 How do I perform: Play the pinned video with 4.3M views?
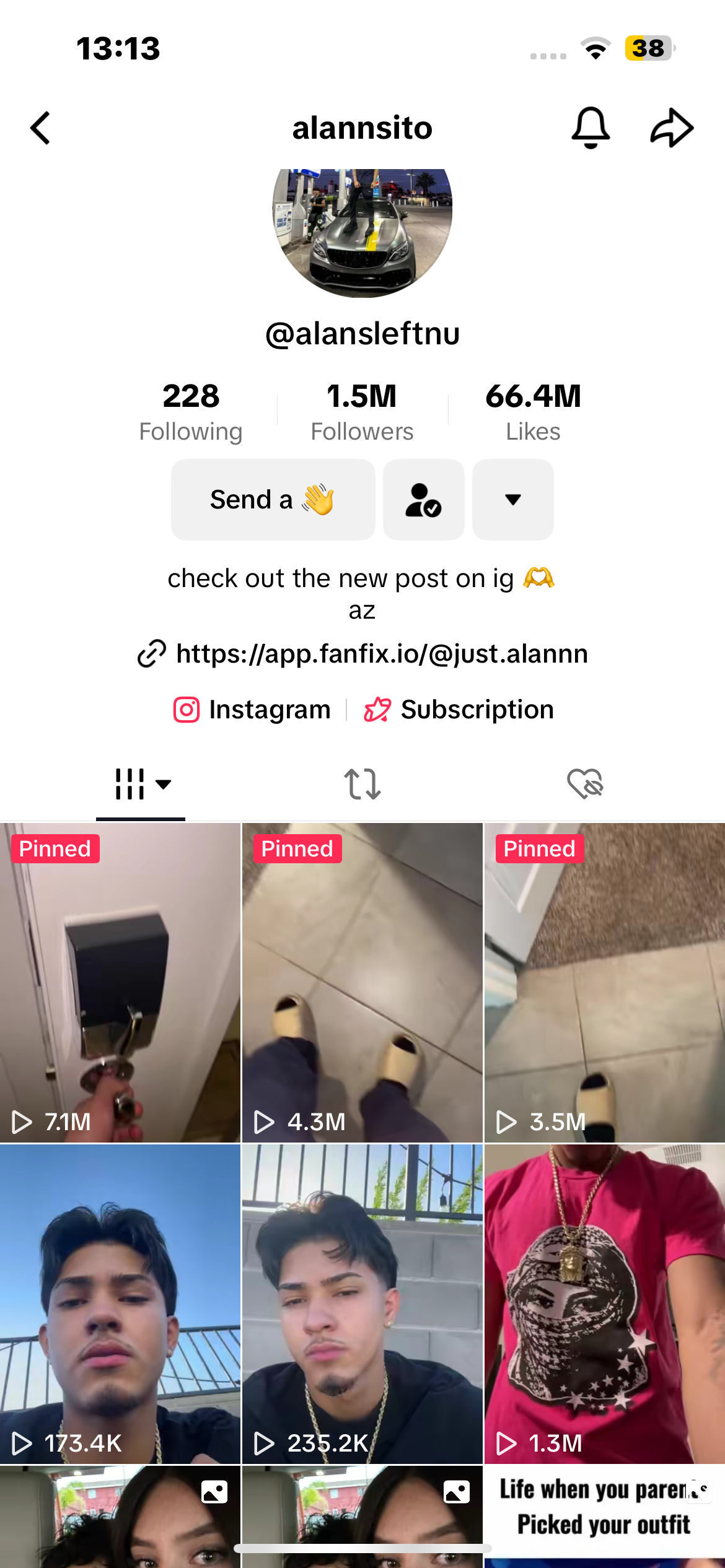pyautogui.click(x=362, y=982)
